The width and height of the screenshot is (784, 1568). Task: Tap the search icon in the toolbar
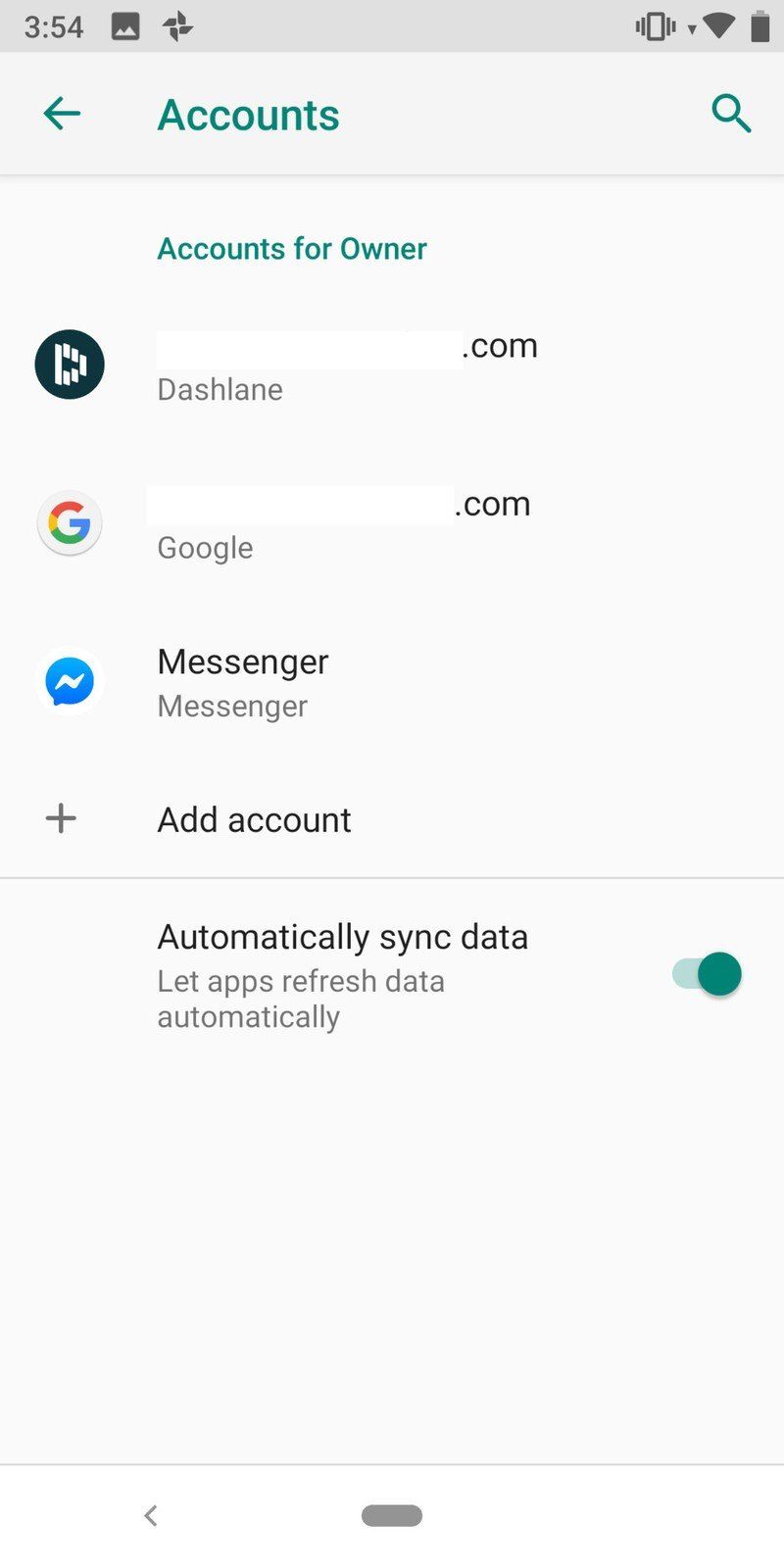pos(731,114)
